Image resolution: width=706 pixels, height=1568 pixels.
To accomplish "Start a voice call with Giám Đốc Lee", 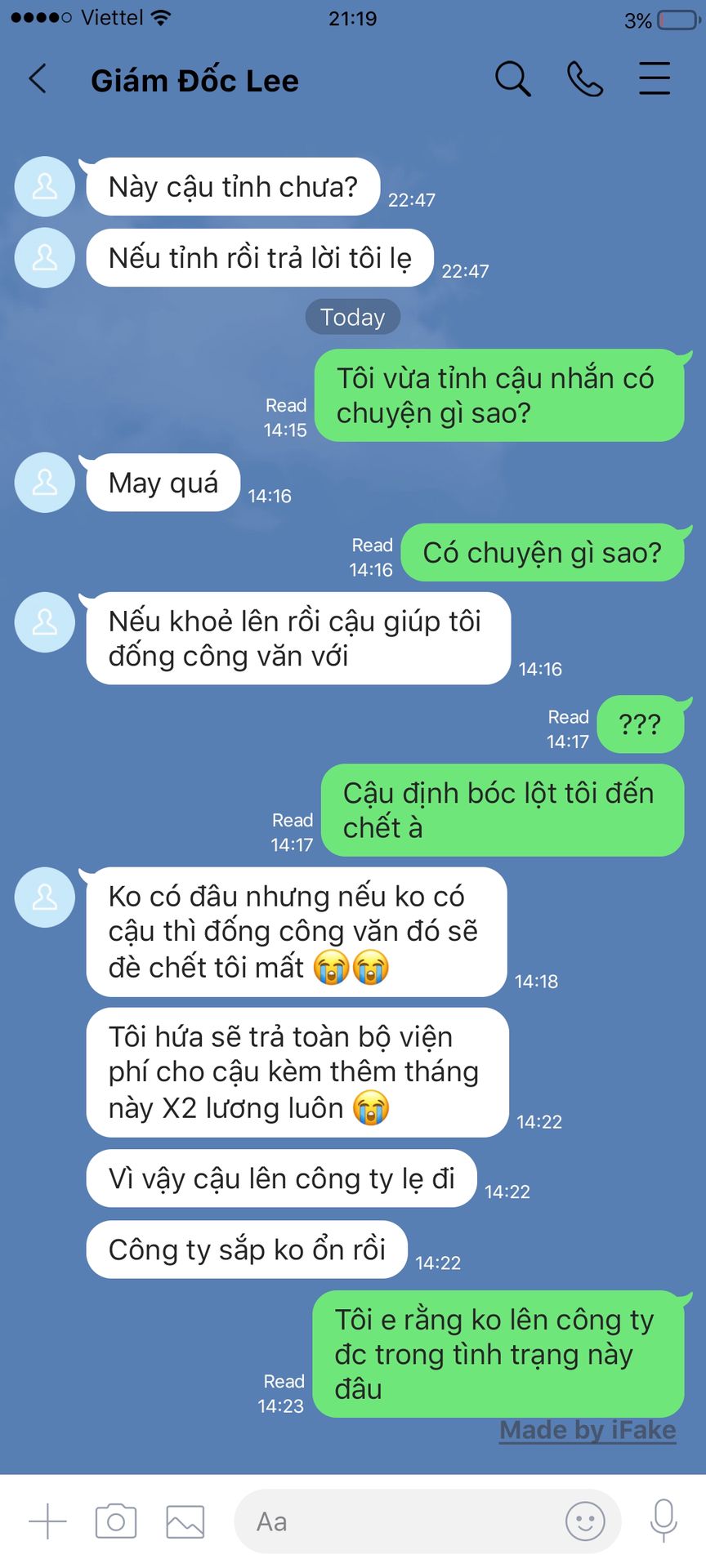I will click(x=584, y=80).
